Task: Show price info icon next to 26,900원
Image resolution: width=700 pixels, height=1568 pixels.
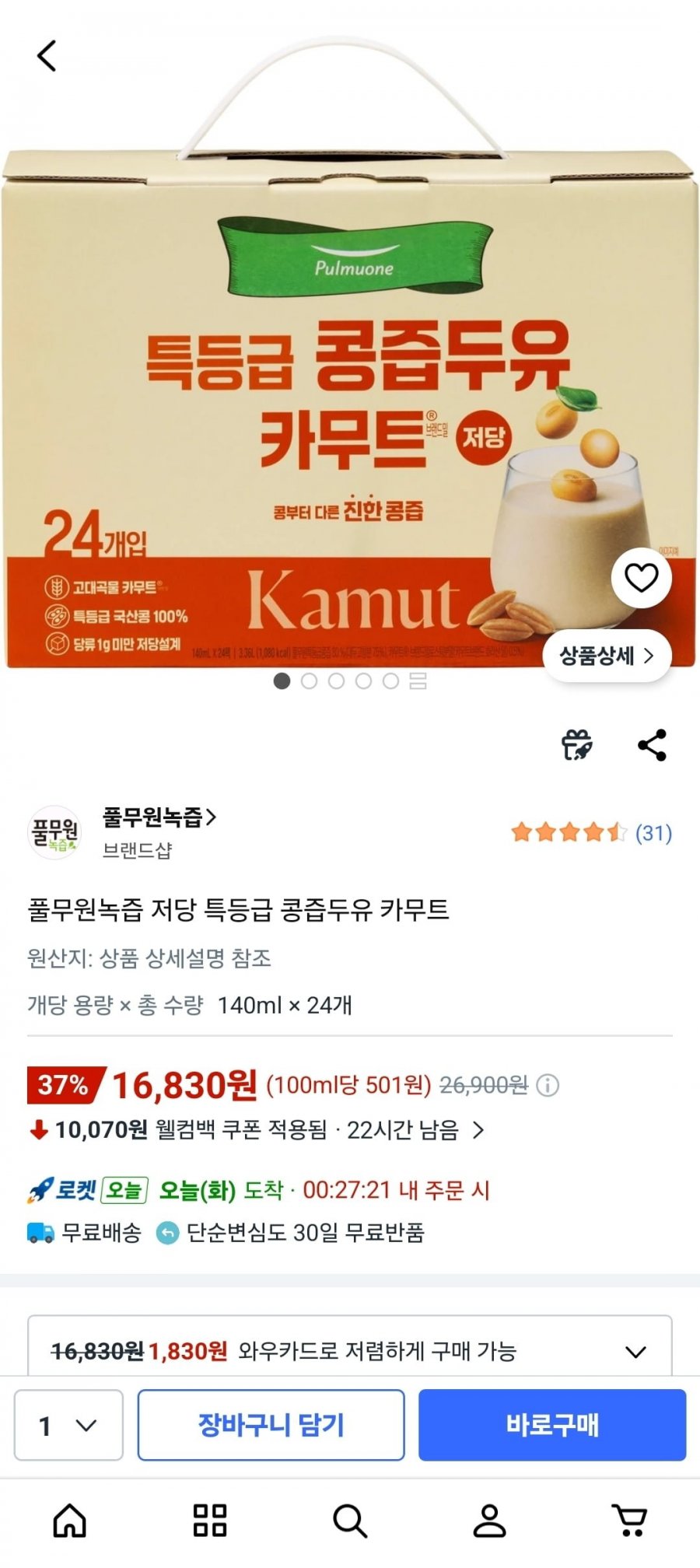Action: coord(548,1085)
